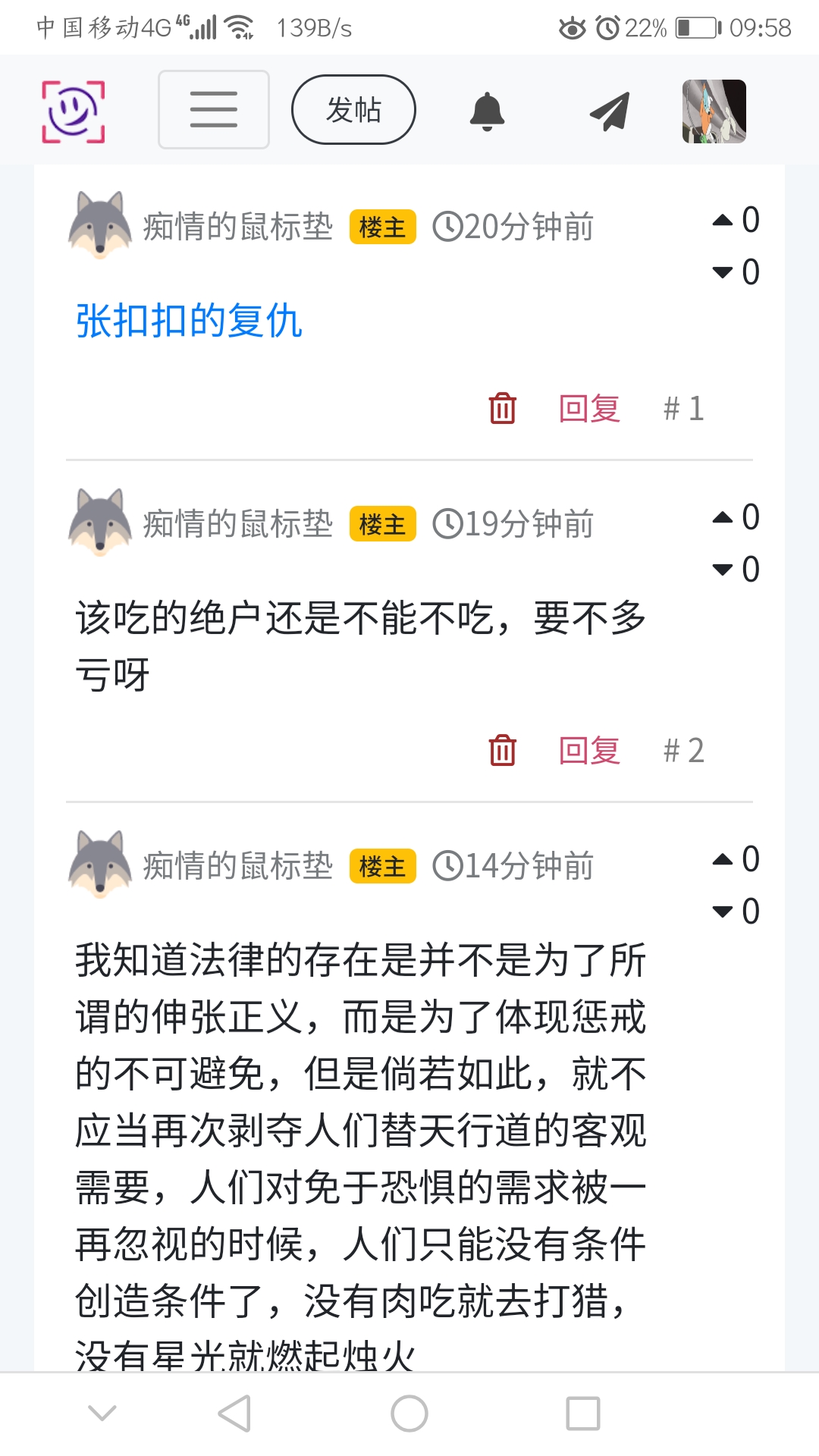Upvote the post from 14分钟前
Viewport: 819px width, 1456px height.
[x=723, y=860]
